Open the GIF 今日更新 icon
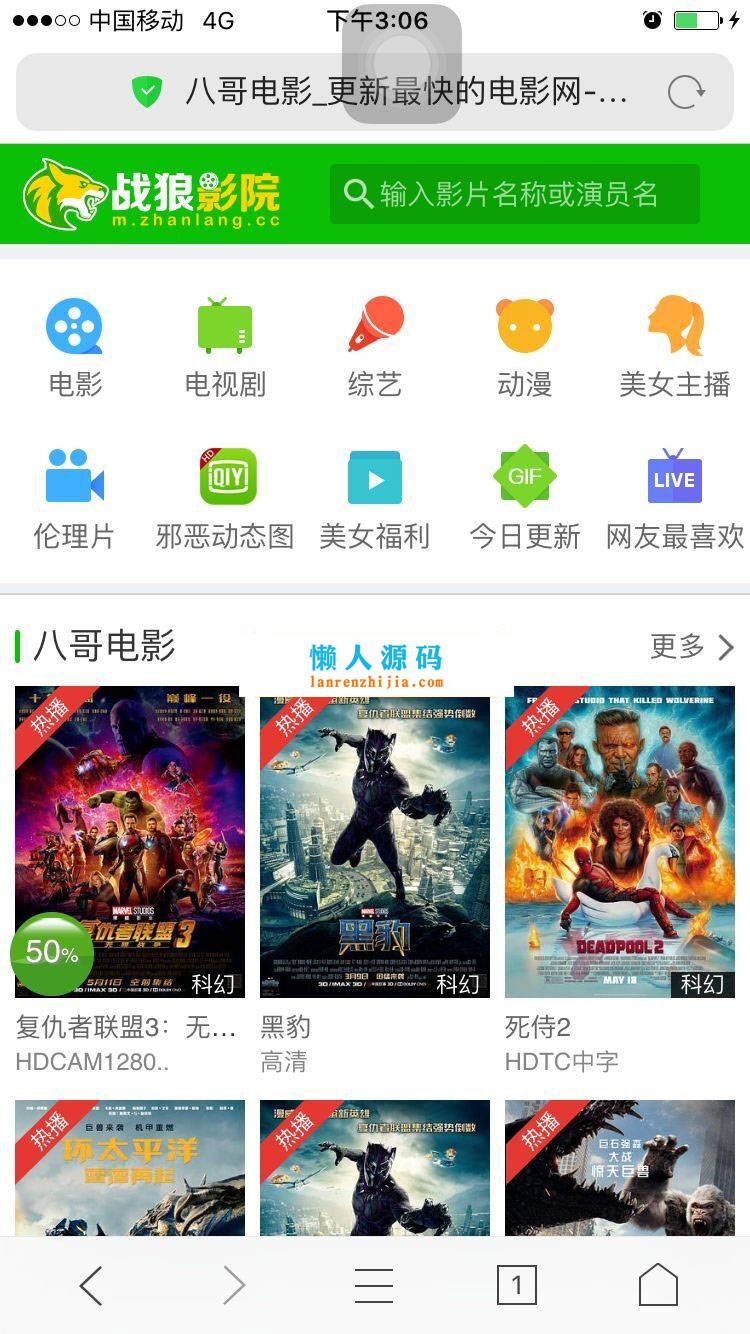 click(x=524, y=478)
